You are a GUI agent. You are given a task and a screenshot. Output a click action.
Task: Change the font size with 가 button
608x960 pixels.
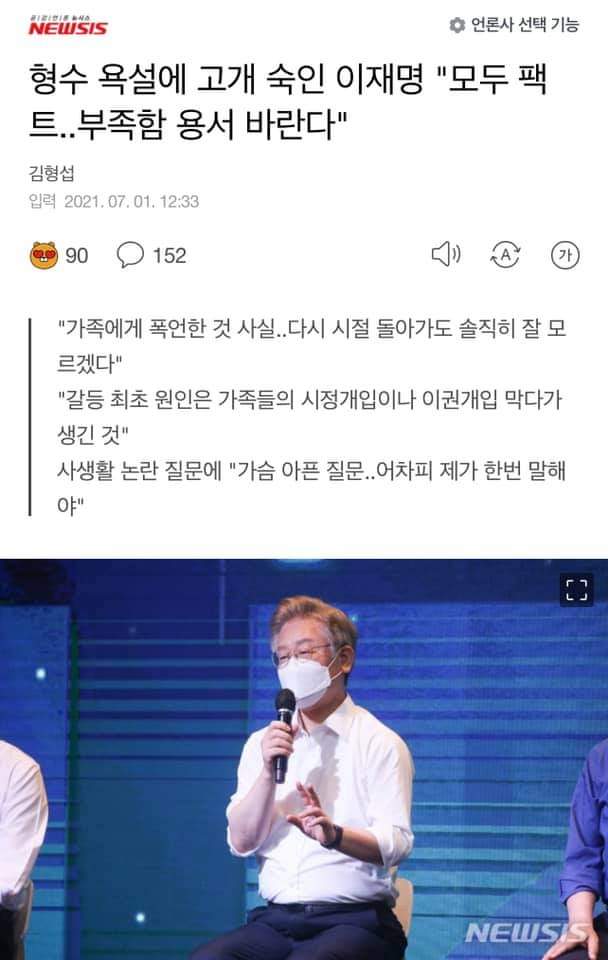point(566,255)
